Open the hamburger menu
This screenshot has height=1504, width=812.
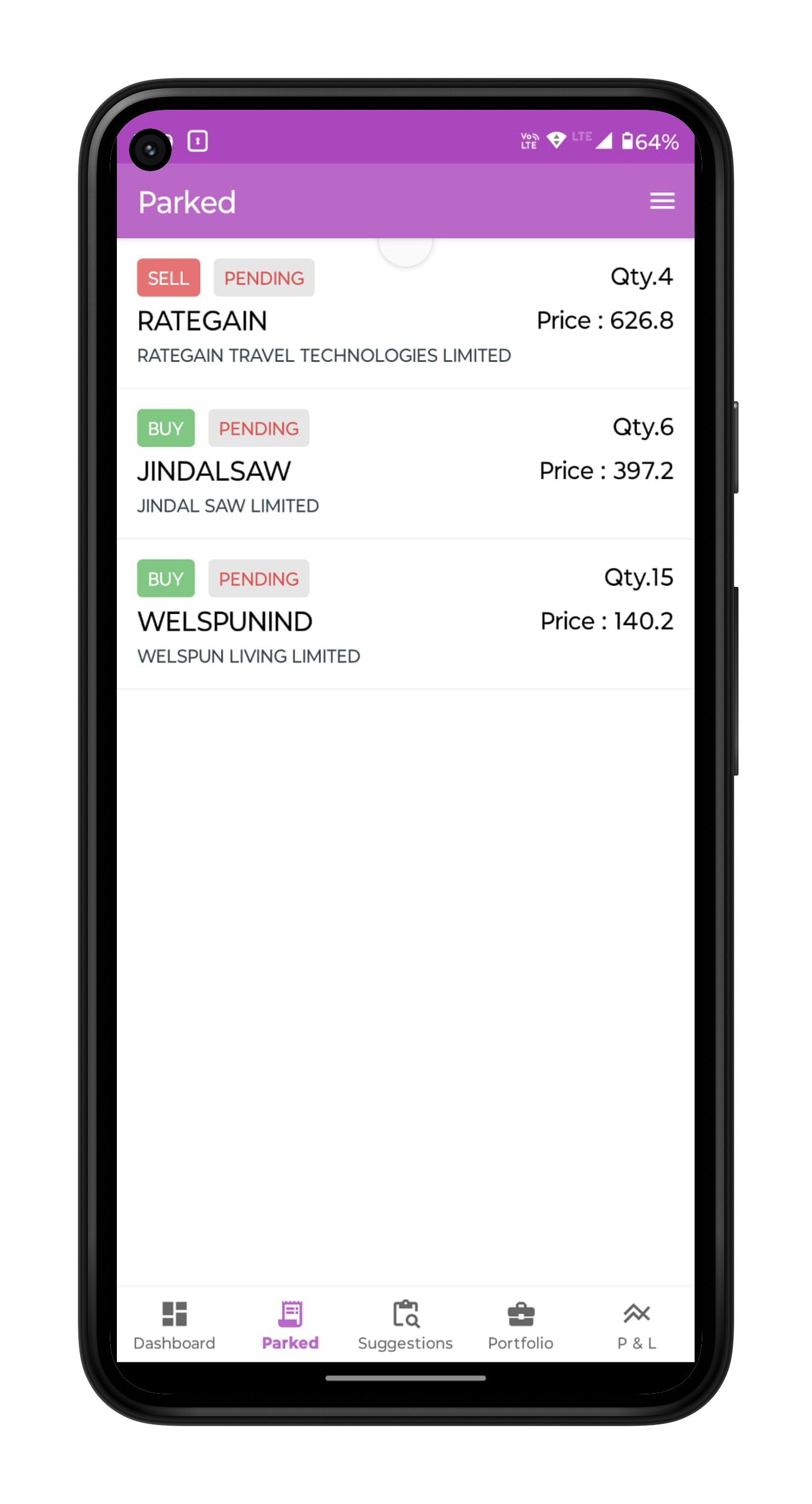(662, 201)
